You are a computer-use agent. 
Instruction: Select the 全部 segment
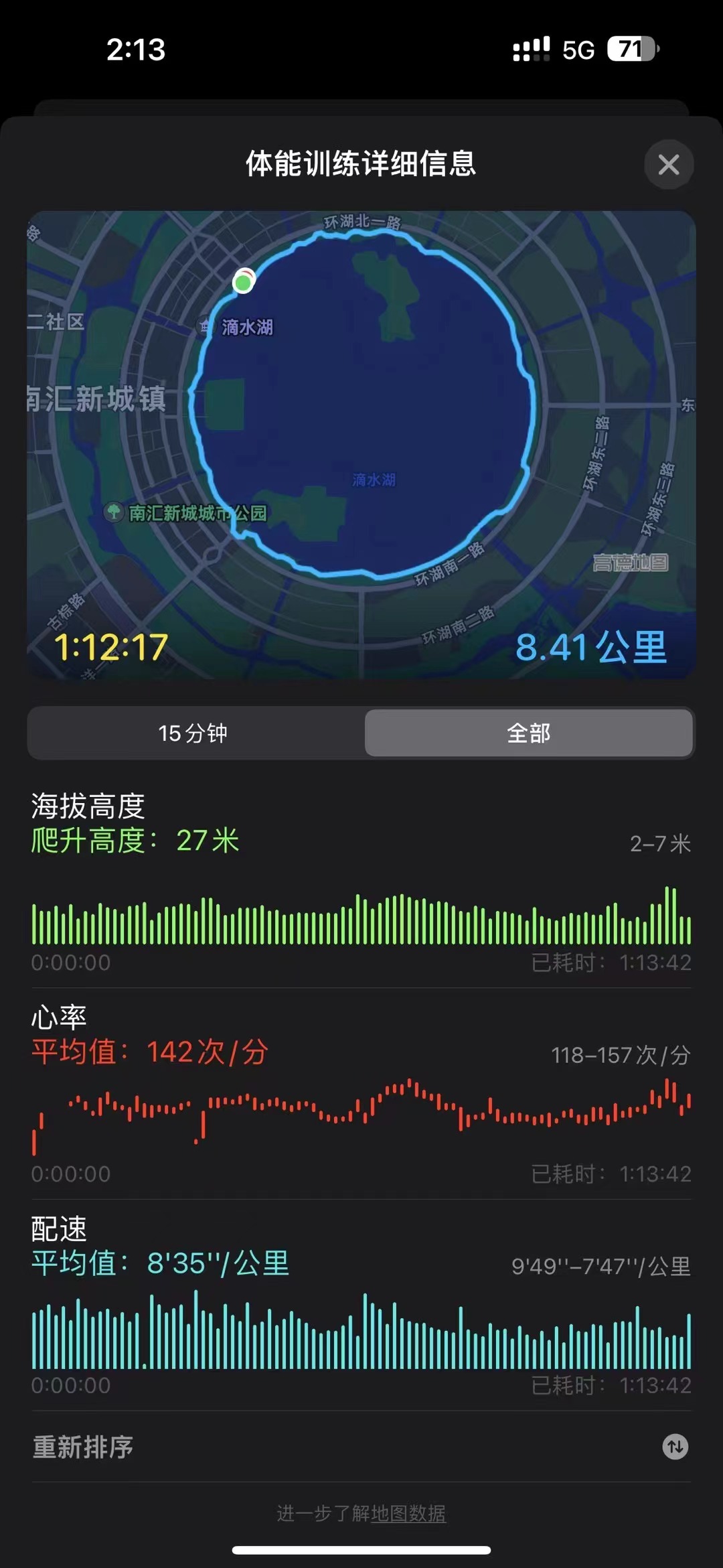(528, 733)
